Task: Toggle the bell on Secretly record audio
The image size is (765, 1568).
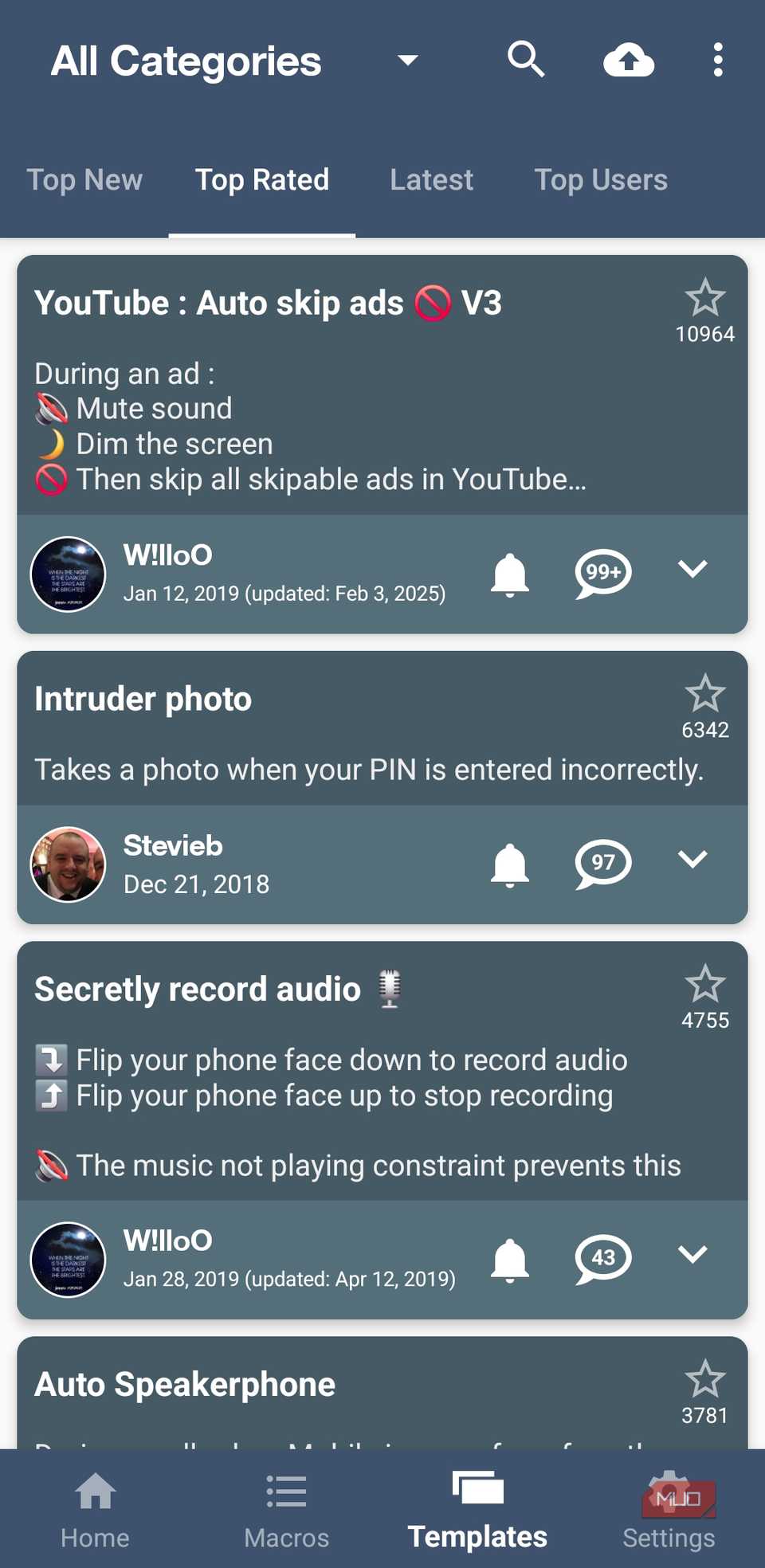Action: pos(509,1257)
